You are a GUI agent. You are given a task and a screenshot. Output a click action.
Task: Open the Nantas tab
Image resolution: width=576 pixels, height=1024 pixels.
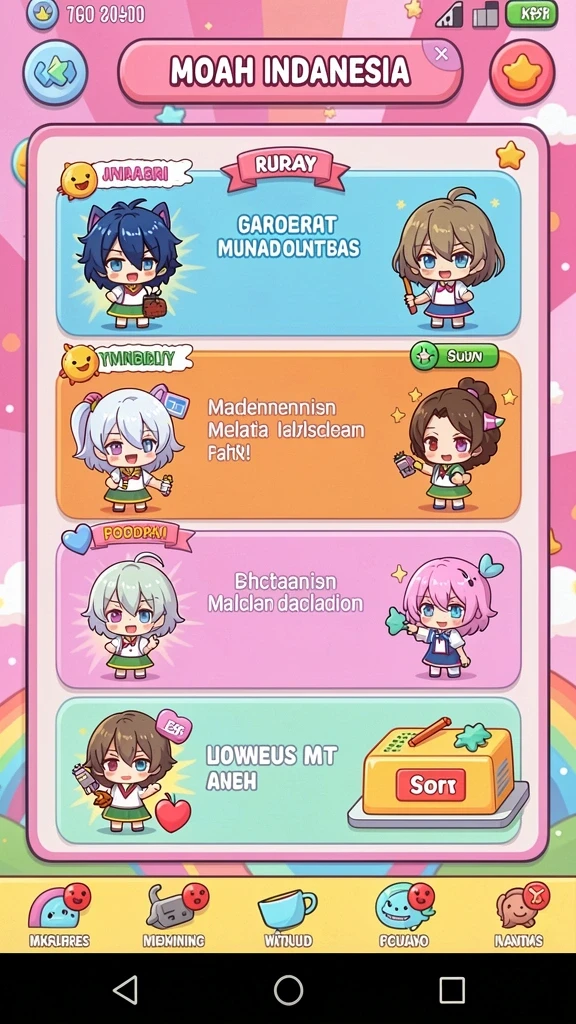(x=520, y=916)
